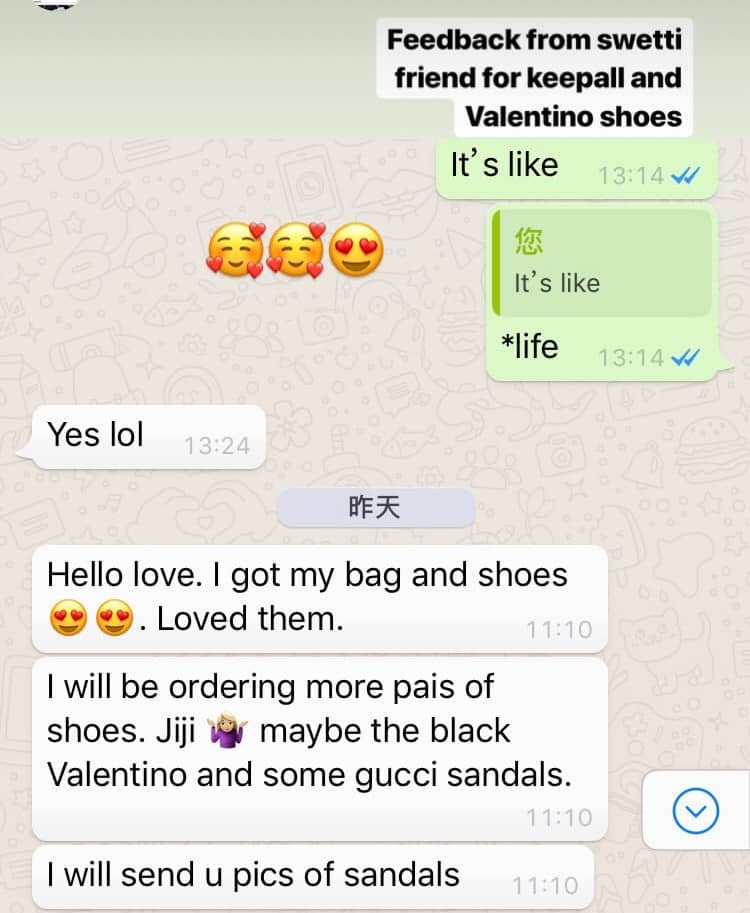Jump to latest messages with down-arrow button
The width and height of the screenshot is (750, 913).
(696, 811)
